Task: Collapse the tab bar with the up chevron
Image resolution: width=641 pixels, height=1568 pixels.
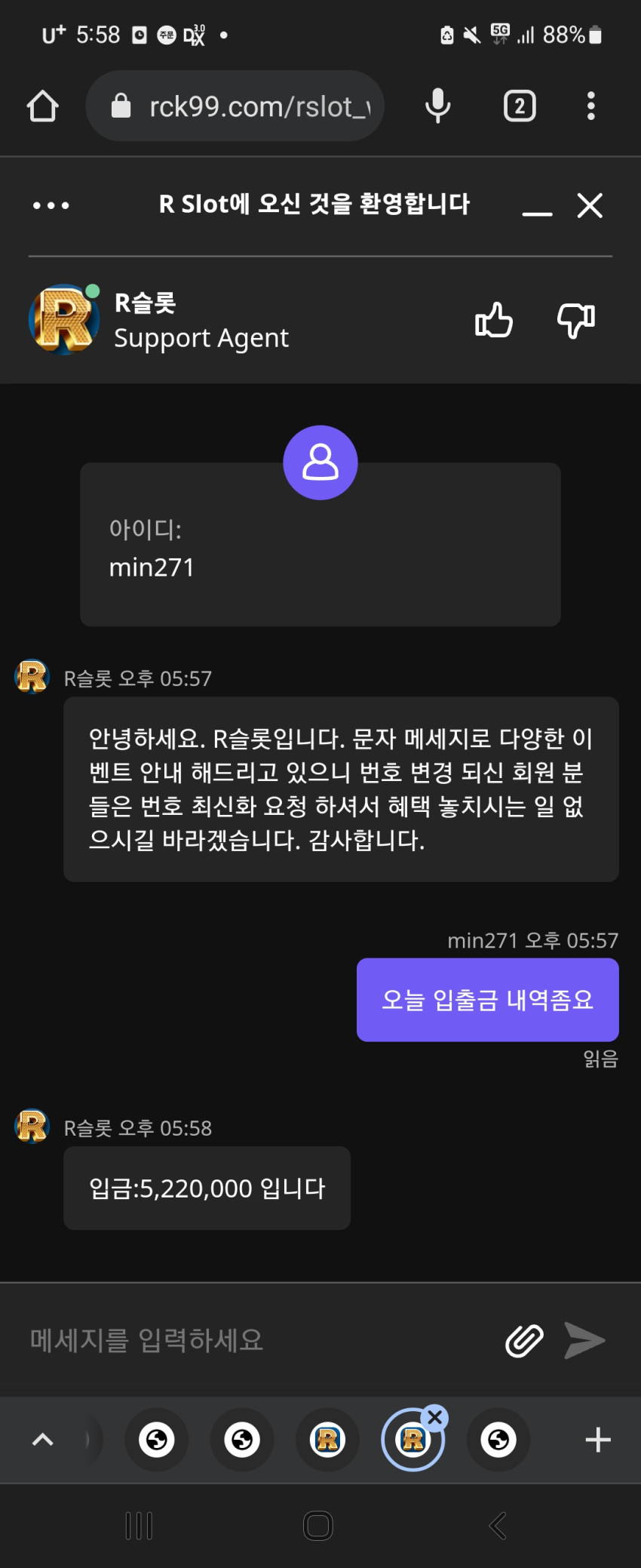Action: [43, 1440]
